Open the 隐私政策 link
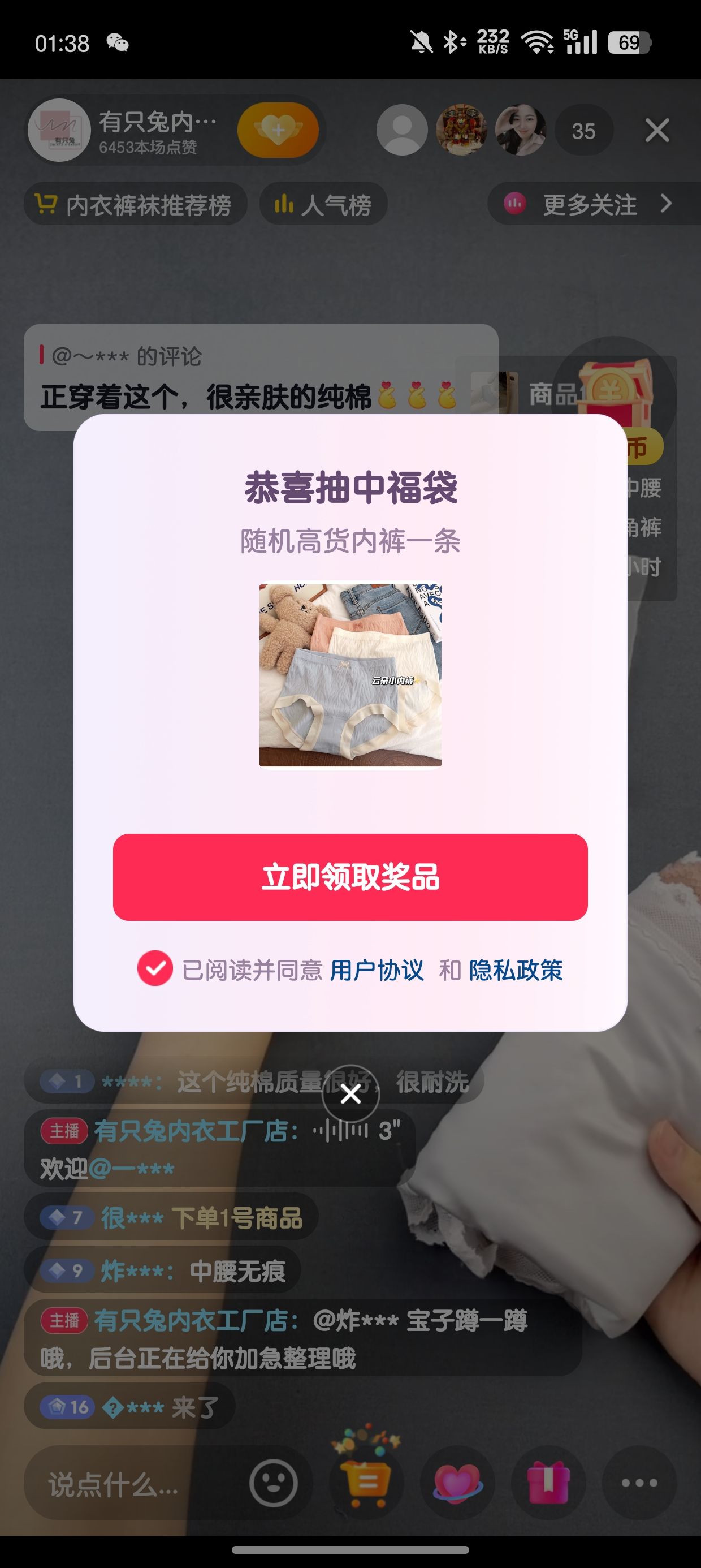 516,970
